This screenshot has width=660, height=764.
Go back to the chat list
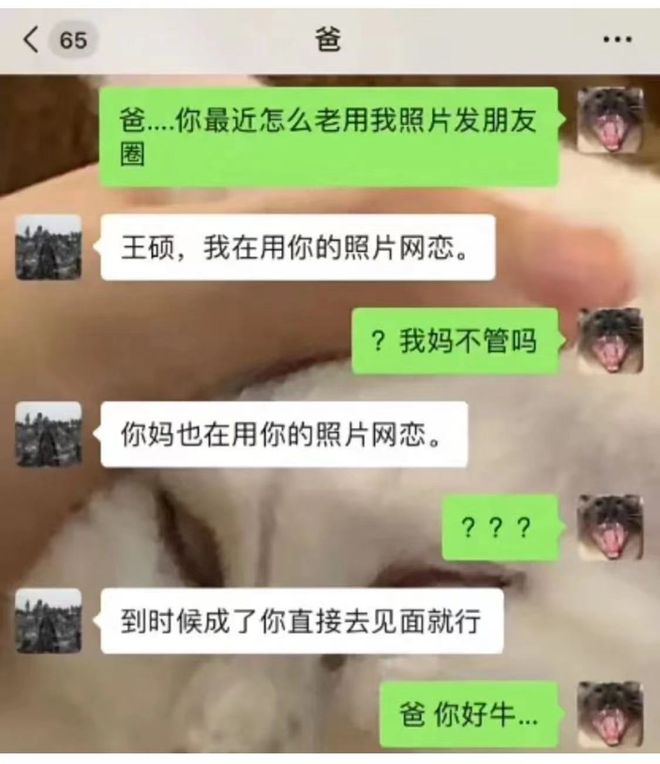pos(32,40)
